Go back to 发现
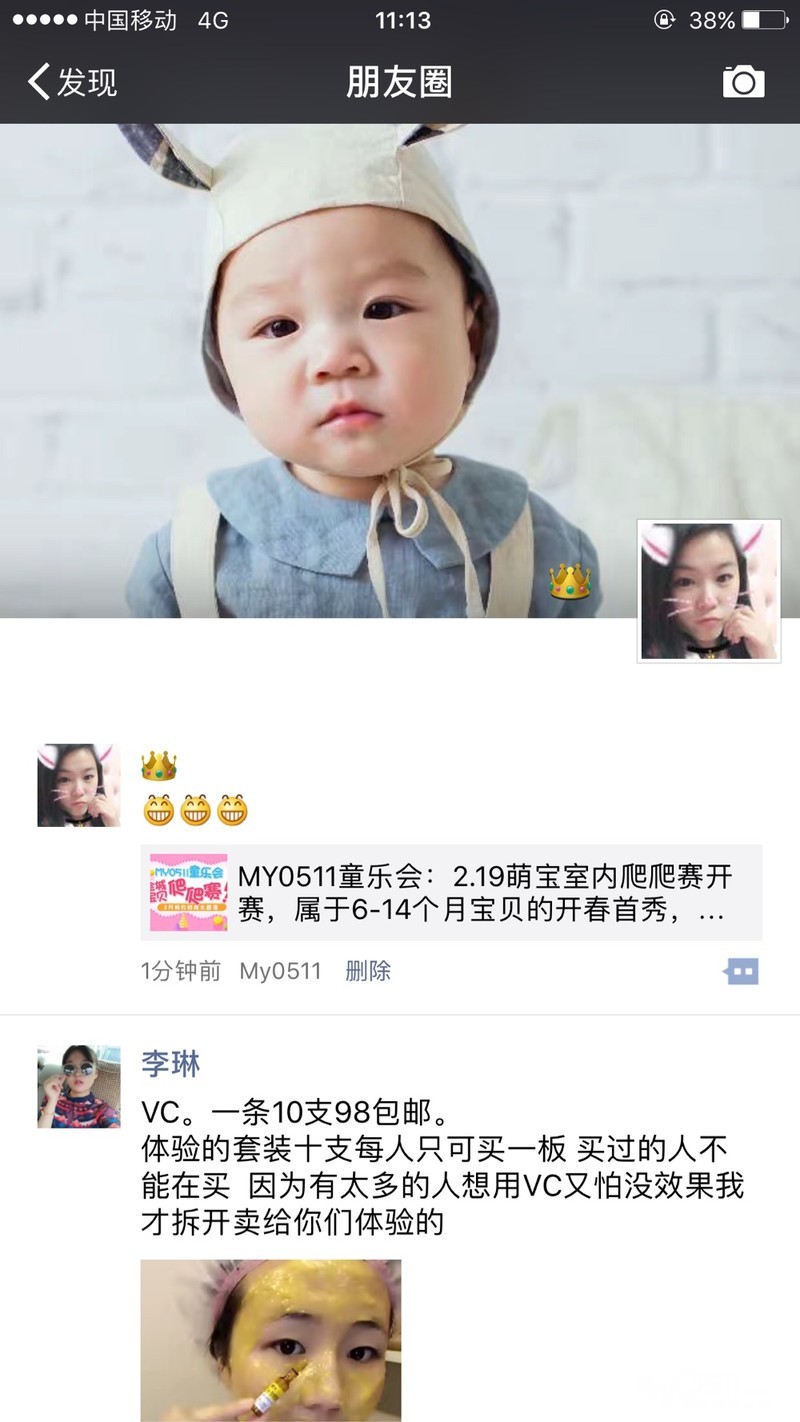The width and height of the screenshot is (800, 1422). coord(72,82)
